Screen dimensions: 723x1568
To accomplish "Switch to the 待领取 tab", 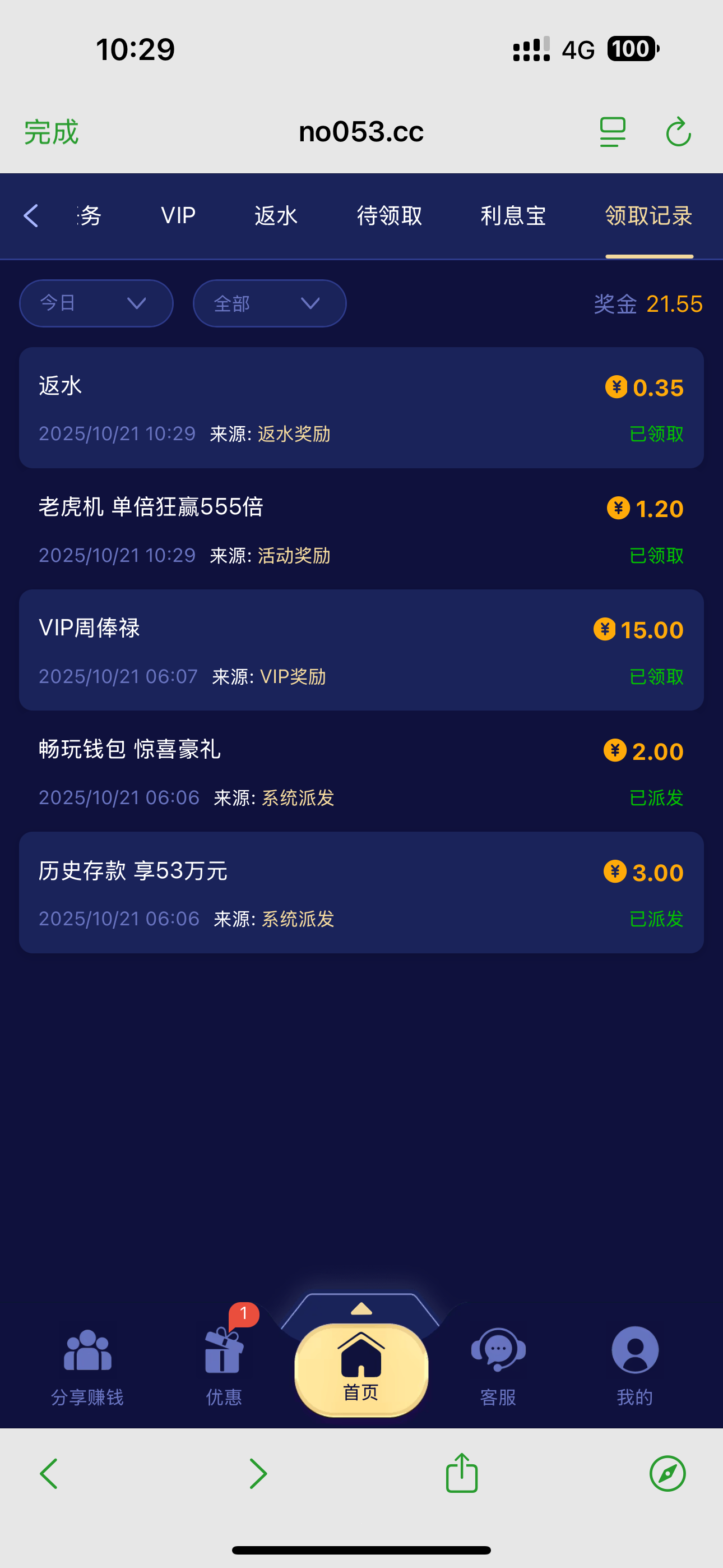I will click(x=388, y=216).
